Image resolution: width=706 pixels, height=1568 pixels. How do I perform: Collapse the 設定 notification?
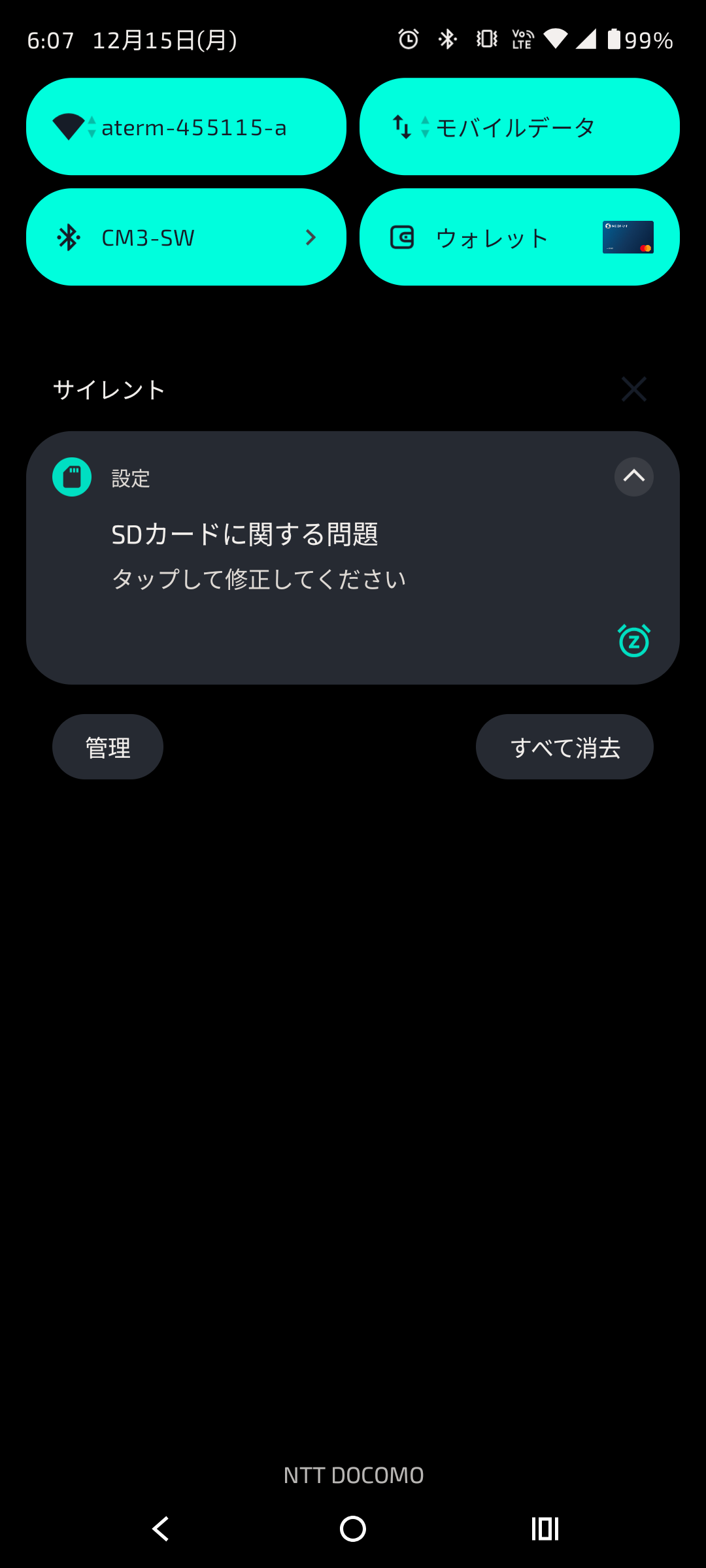pyautogui.click(x=633, y=477)
